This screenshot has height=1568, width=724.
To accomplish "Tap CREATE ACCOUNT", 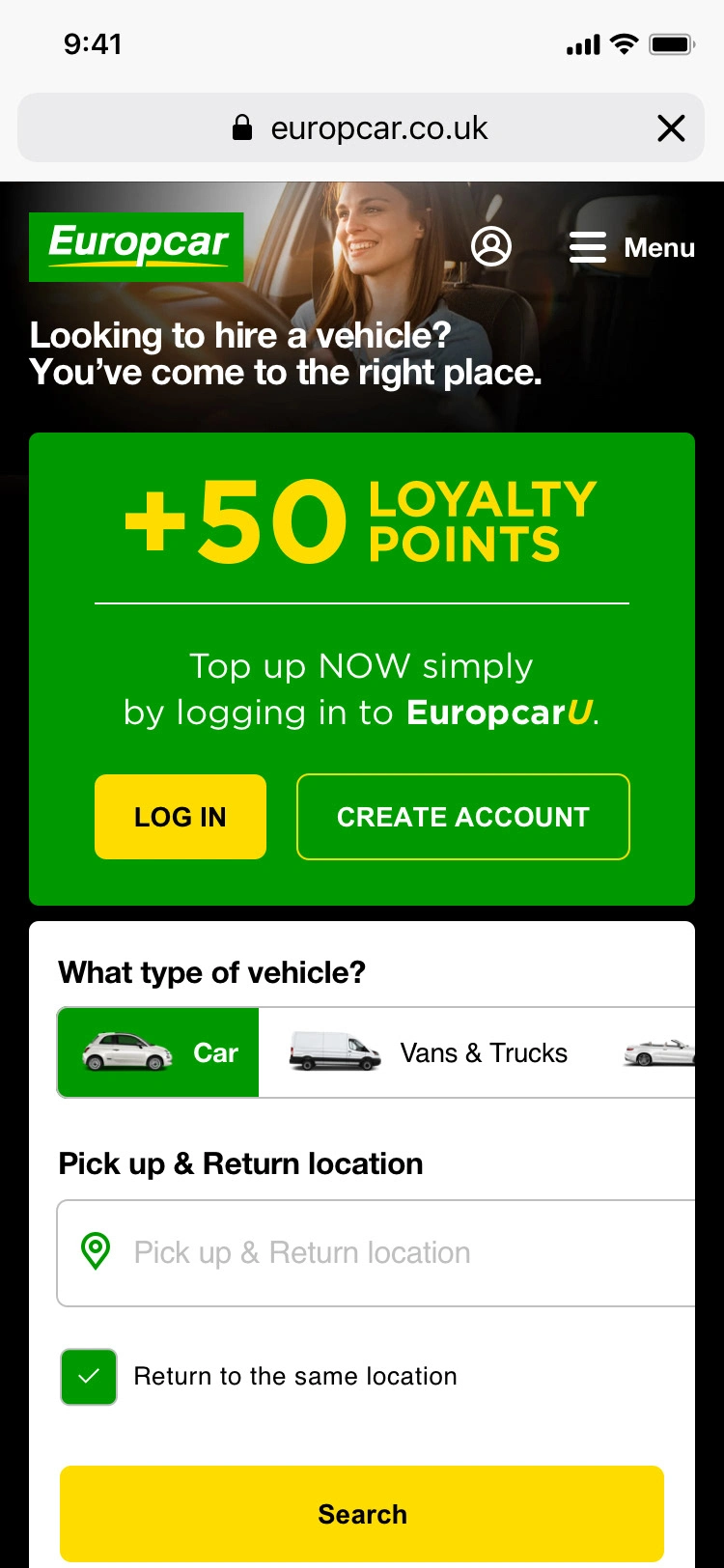I will [462, 817].
